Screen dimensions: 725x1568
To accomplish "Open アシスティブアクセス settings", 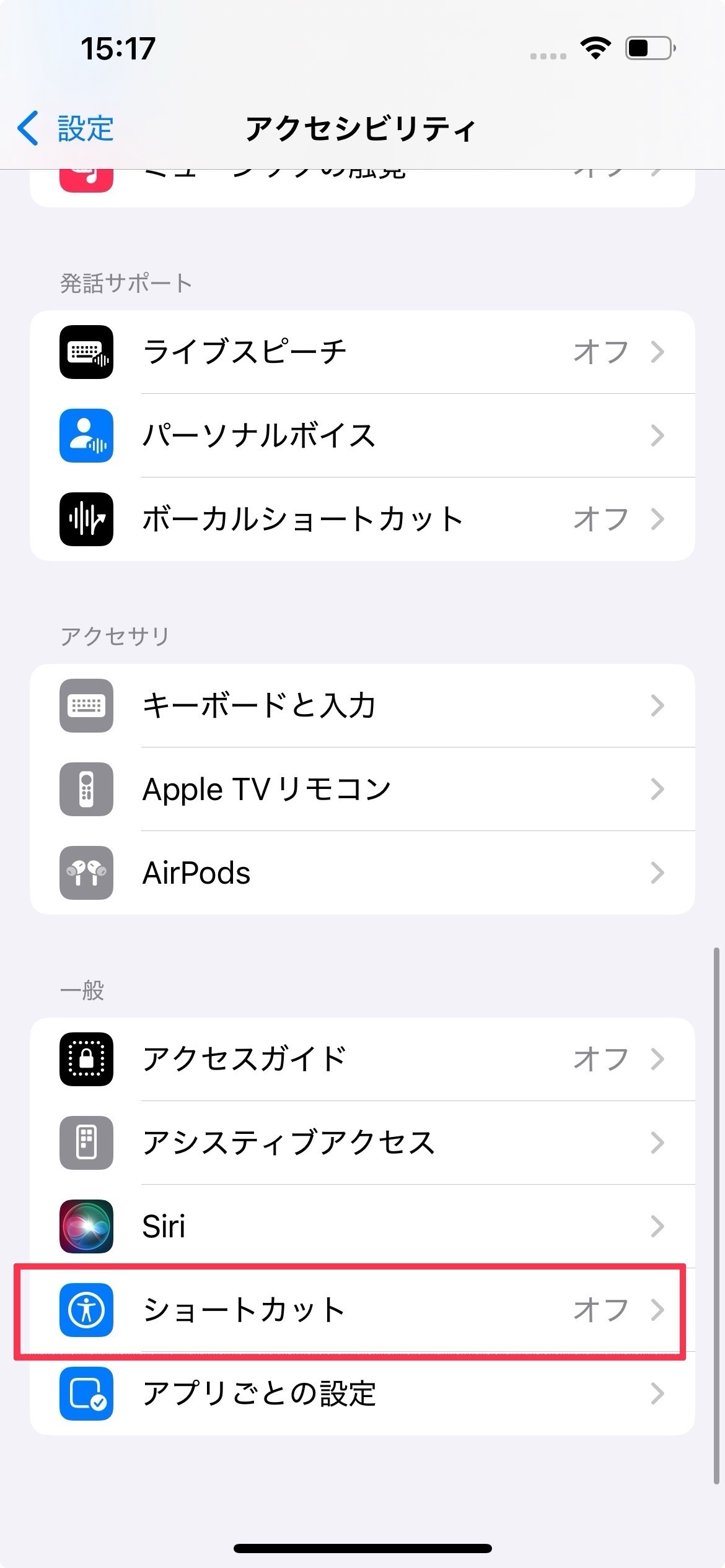I will coord(362,1143).
